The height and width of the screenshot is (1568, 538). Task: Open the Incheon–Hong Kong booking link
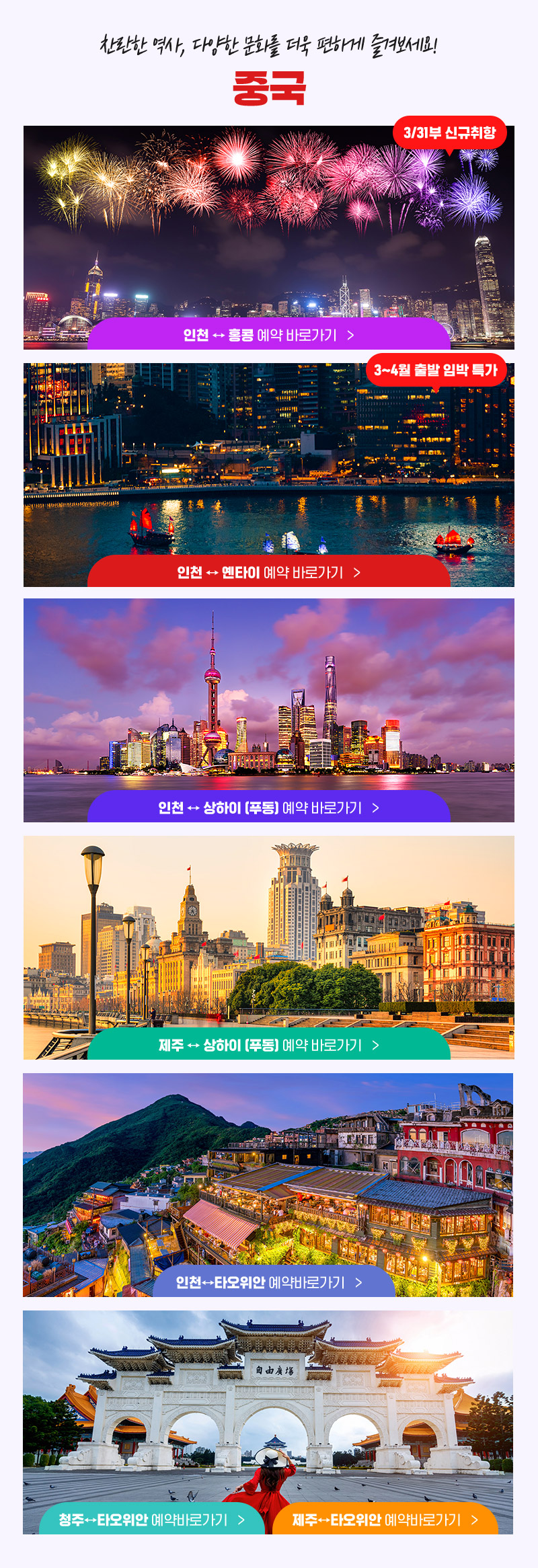268,335
